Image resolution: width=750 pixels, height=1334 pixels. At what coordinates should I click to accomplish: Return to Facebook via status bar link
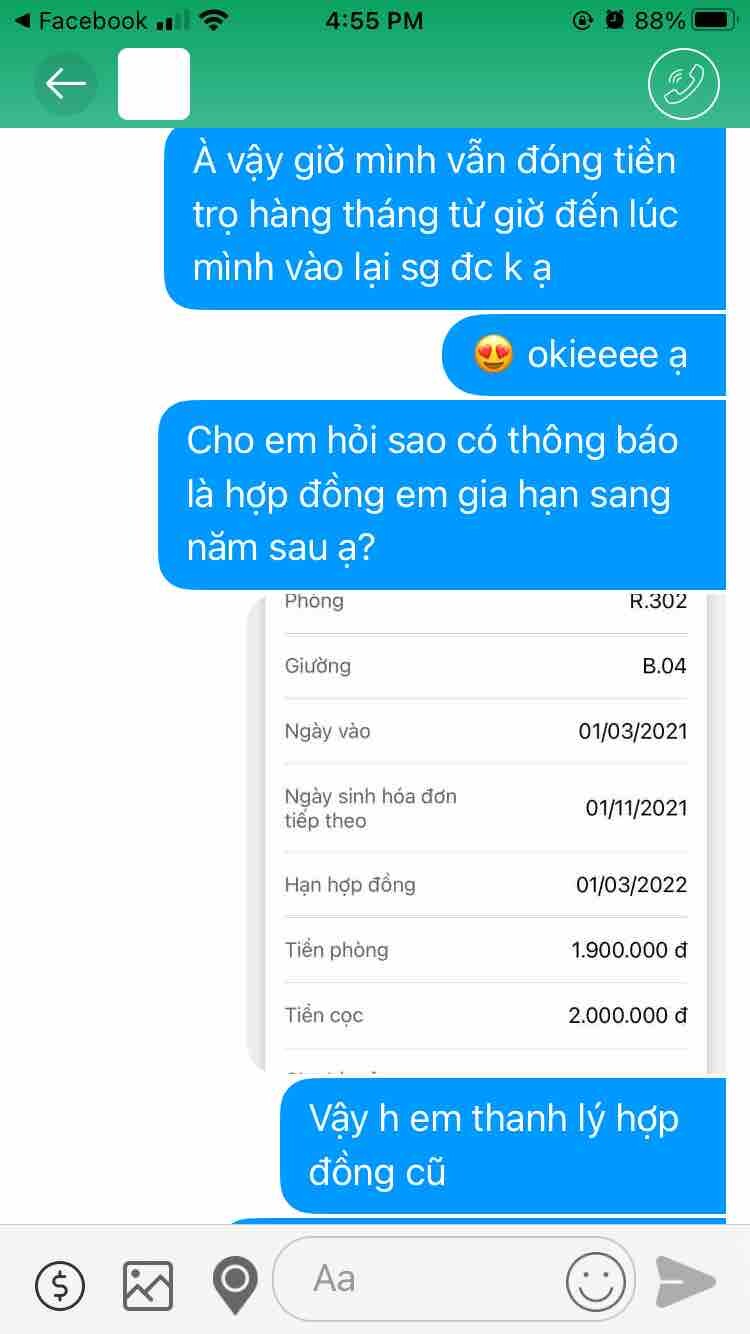(80, 20)
